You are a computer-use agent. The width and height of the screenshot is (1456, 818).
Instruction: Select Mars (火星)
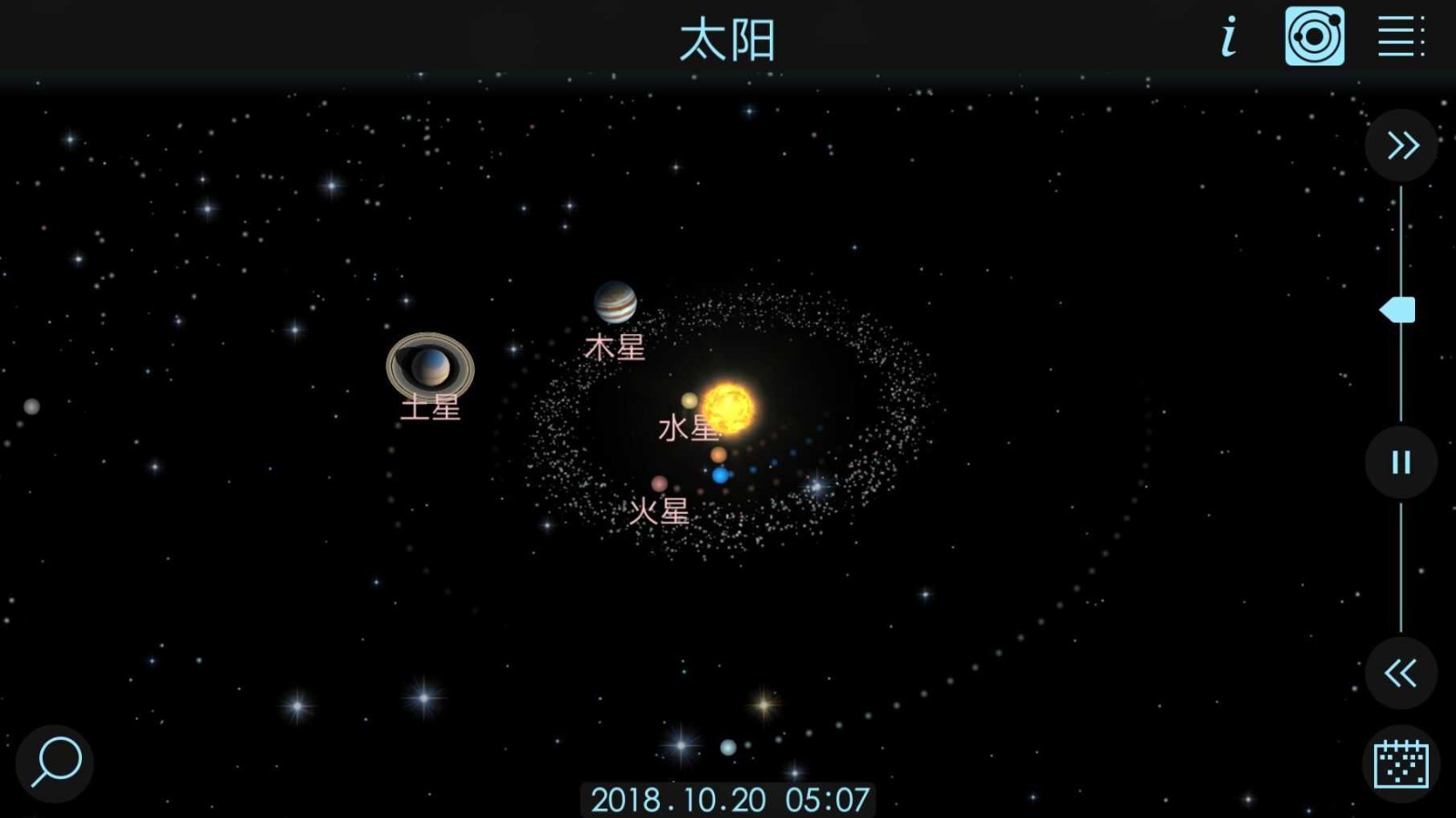659,485
